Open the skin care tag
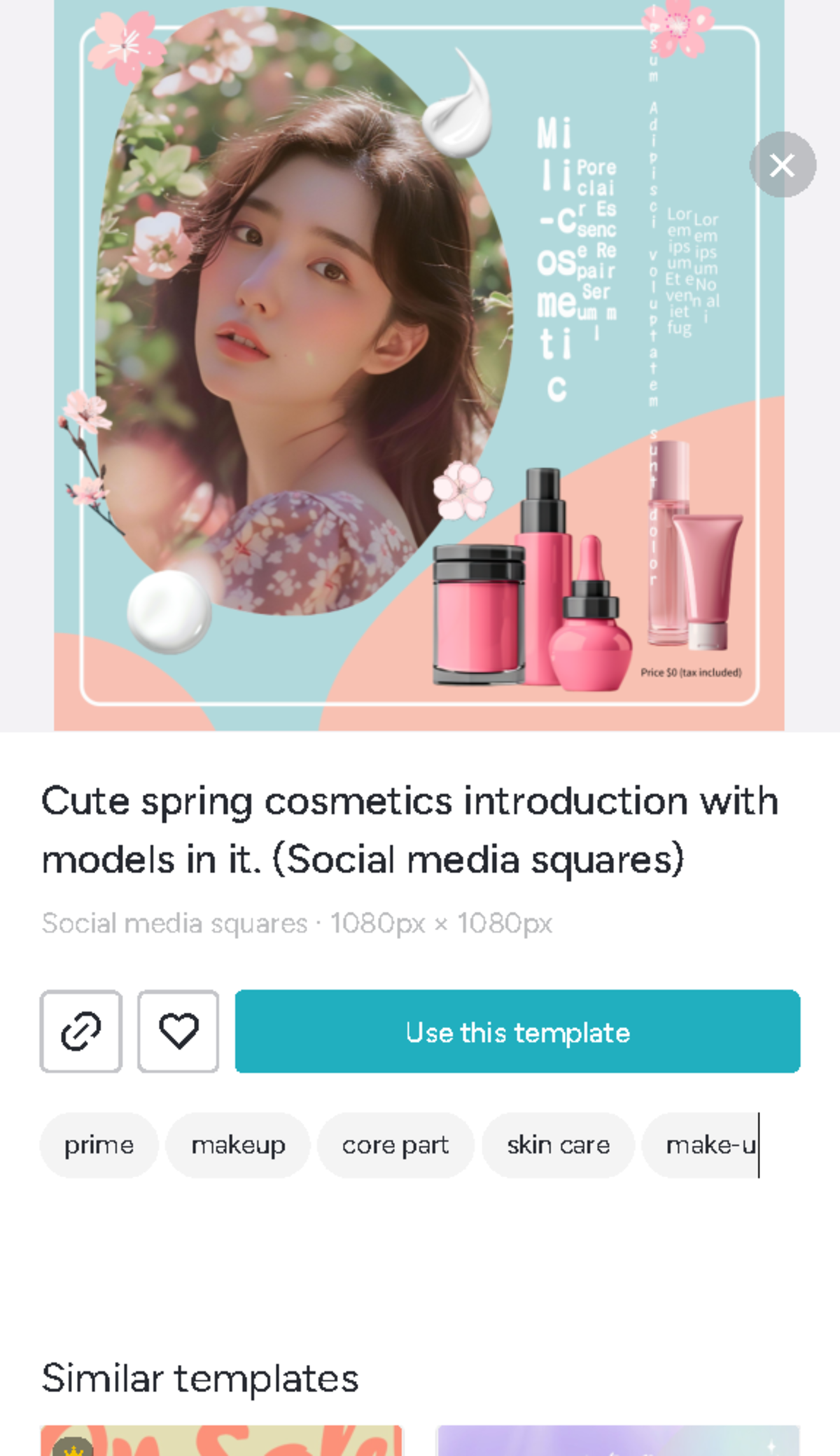This screenshot has width=840, height=1456. [558, 1145]
